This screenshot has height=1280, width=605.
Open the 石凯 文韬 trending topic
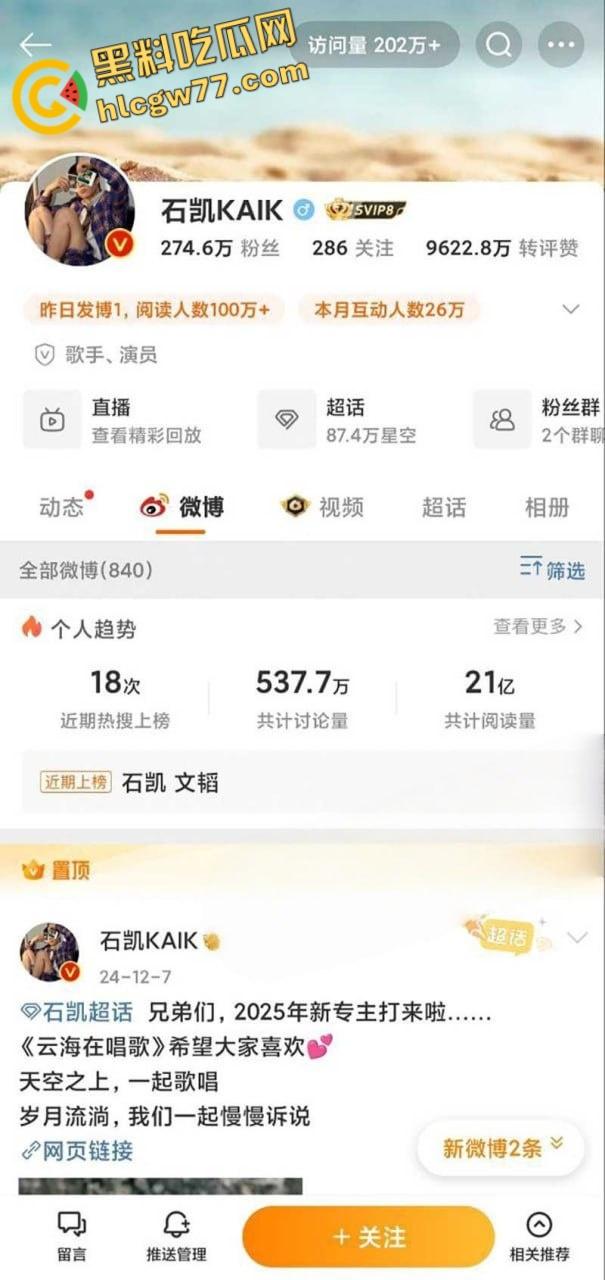click(x=170, y=783)
